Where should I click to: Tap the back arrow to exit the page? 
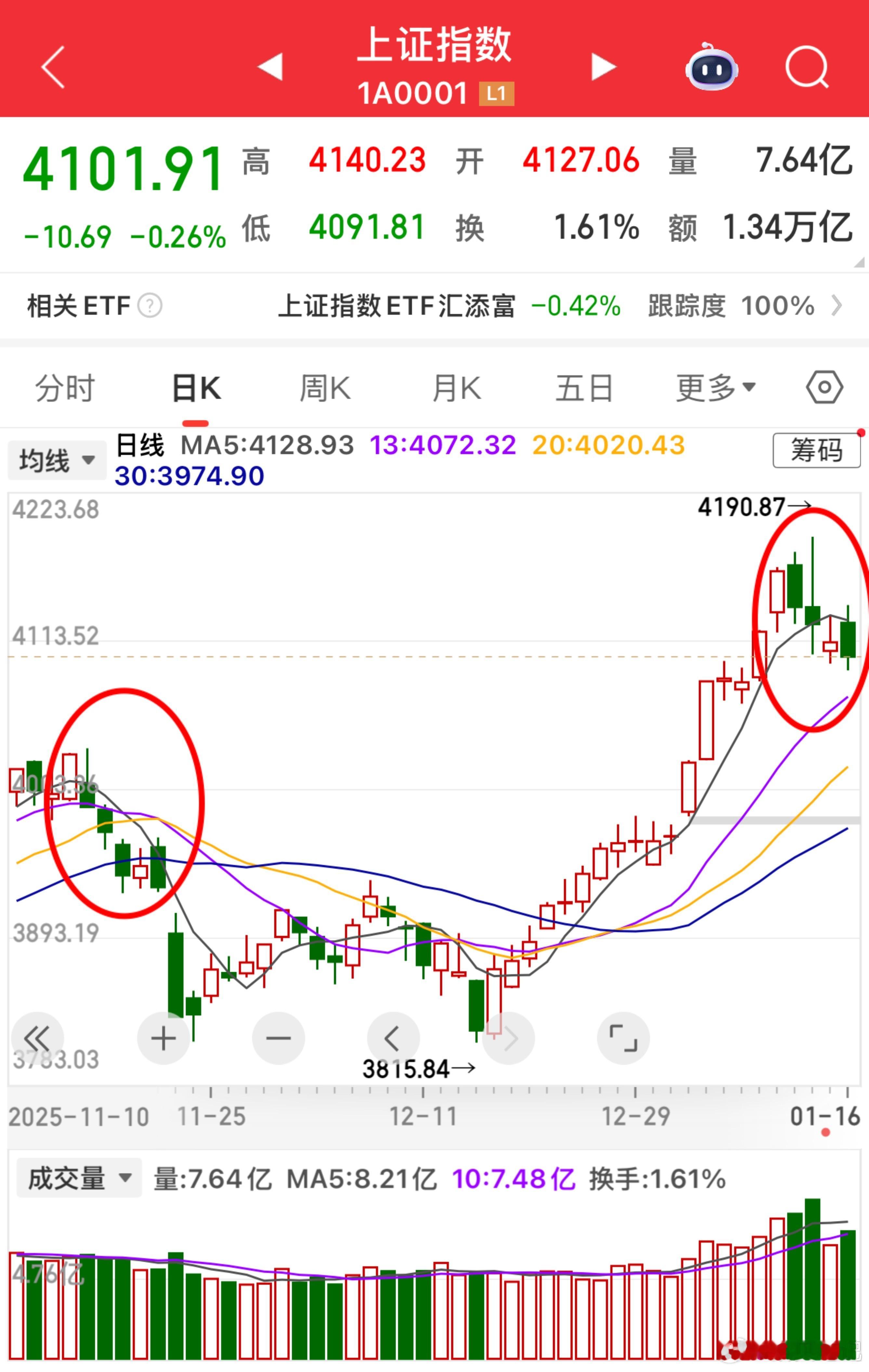(52, 66)
